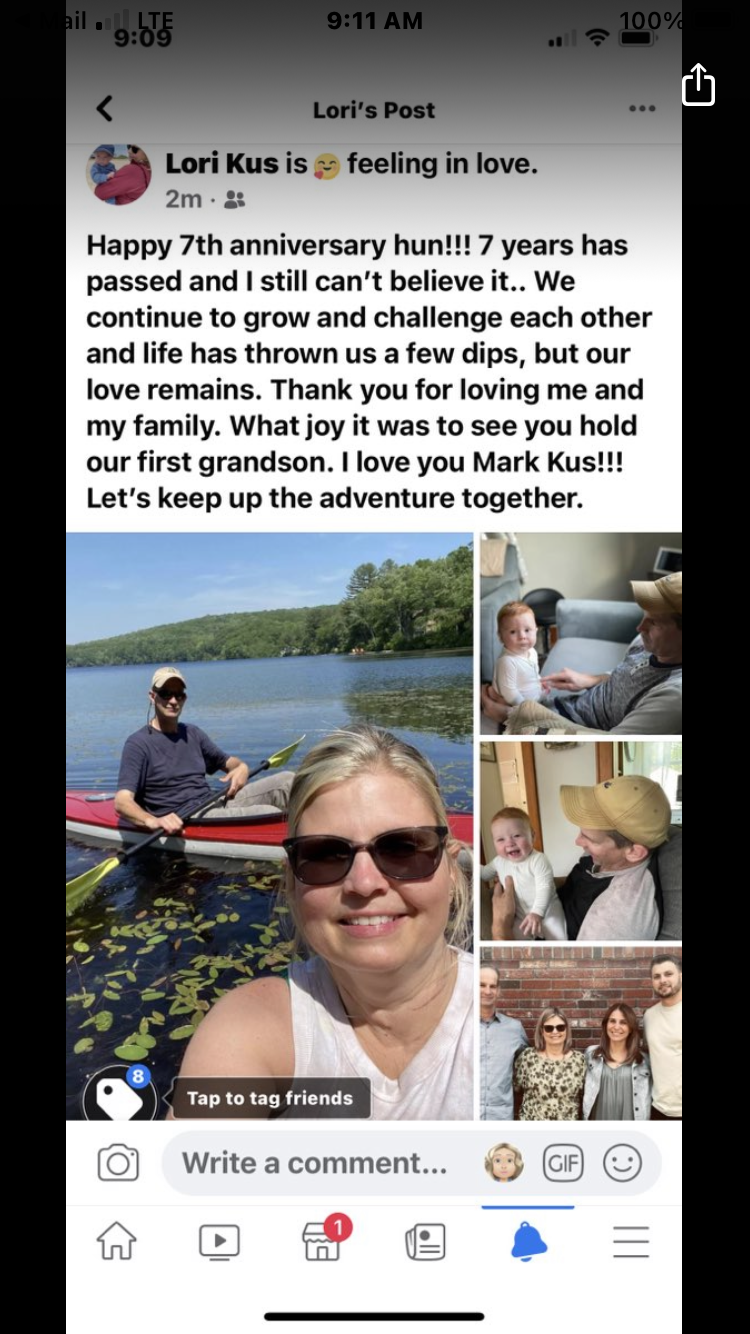Screen dimensions: 750x1334
Task: Share this screenshot with the share icon
Action: [x=698, y=85]
